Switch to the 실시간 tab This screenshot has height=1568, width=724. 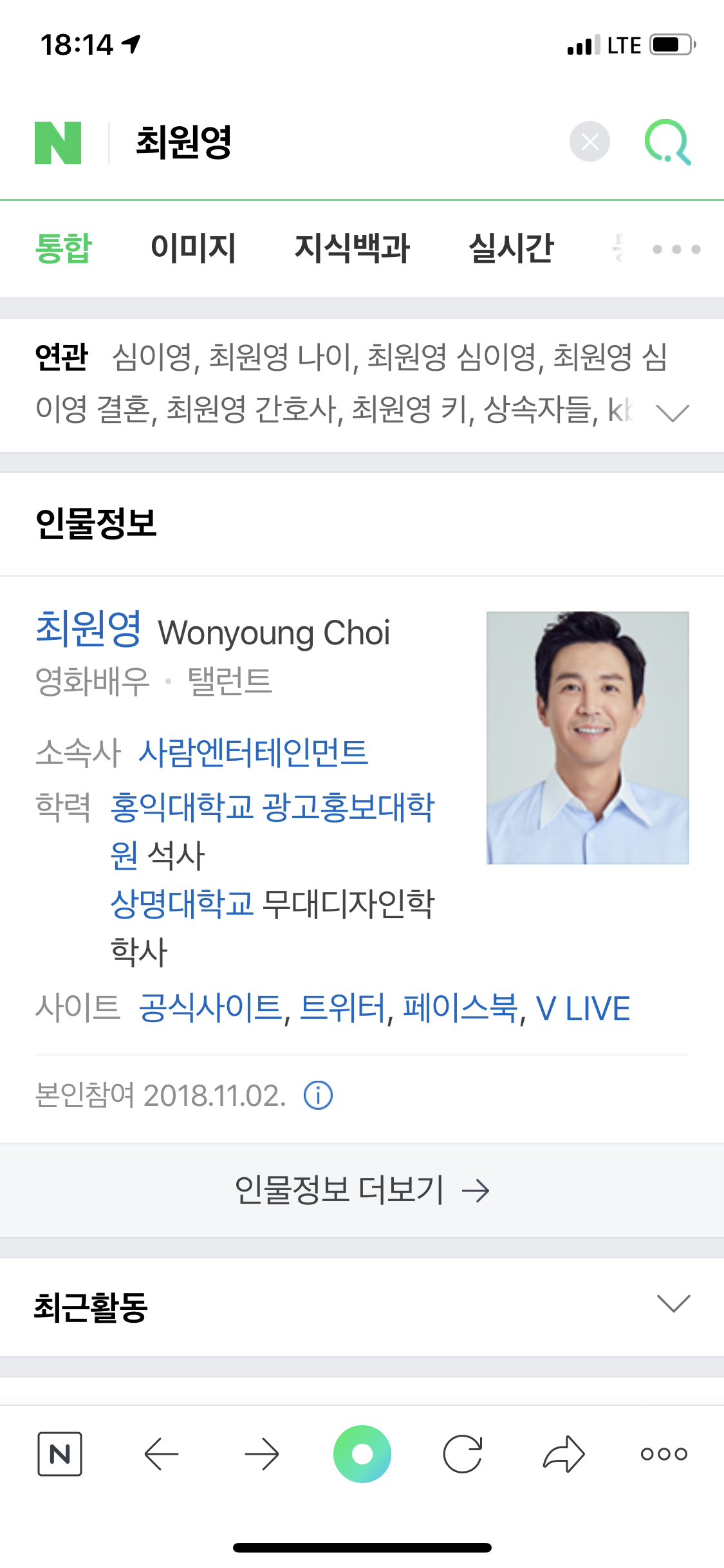(511, 249)
